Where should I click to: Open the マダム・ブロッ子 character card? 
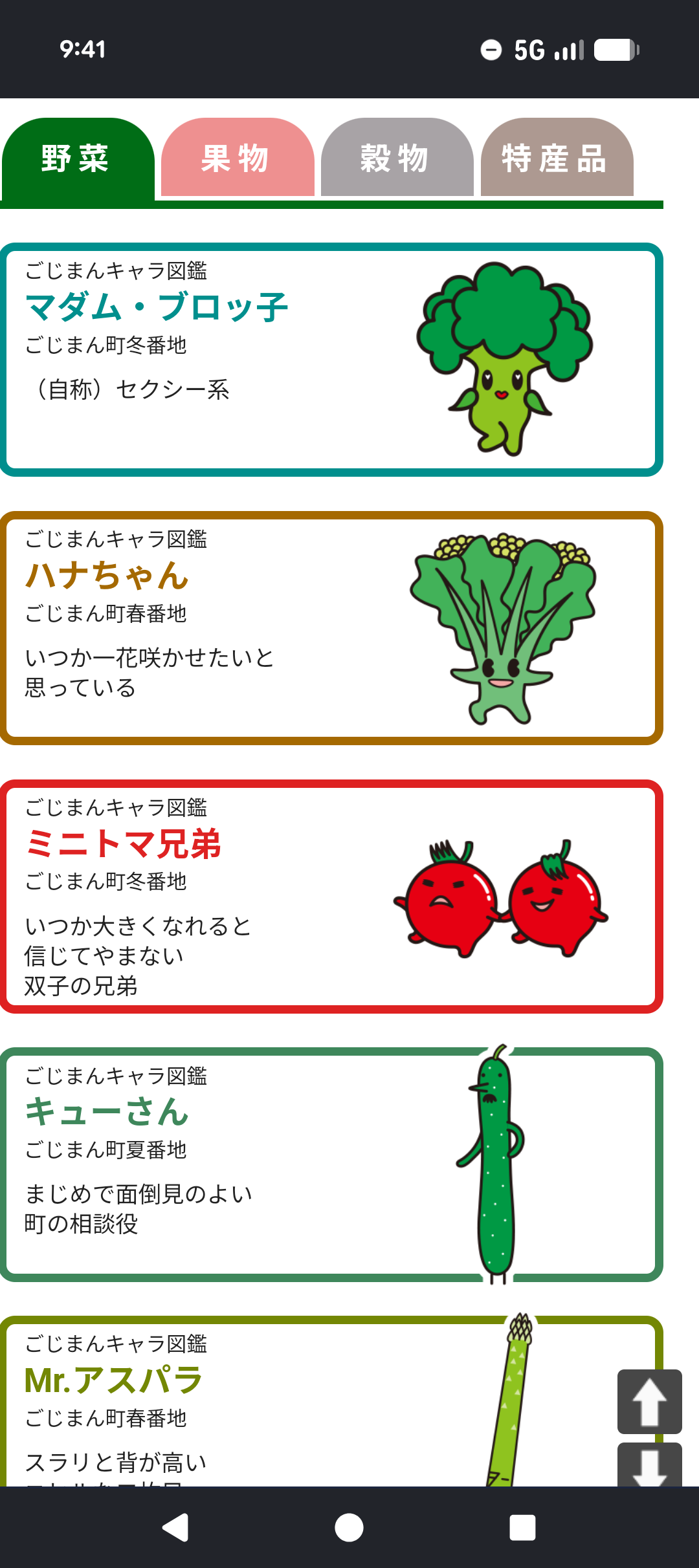click(x=331, y=360)
